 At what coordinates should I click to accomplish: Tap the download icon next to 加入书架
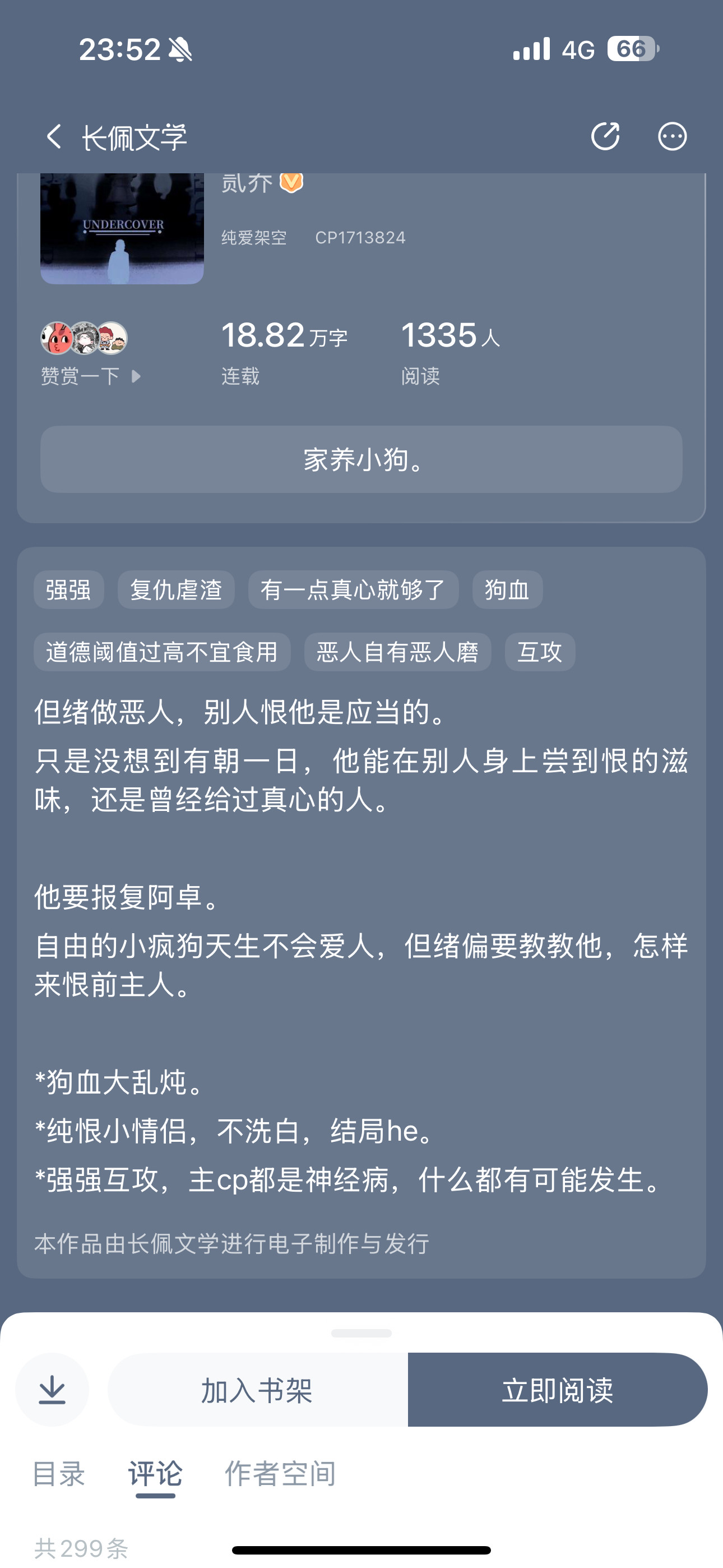(53, 1390)
